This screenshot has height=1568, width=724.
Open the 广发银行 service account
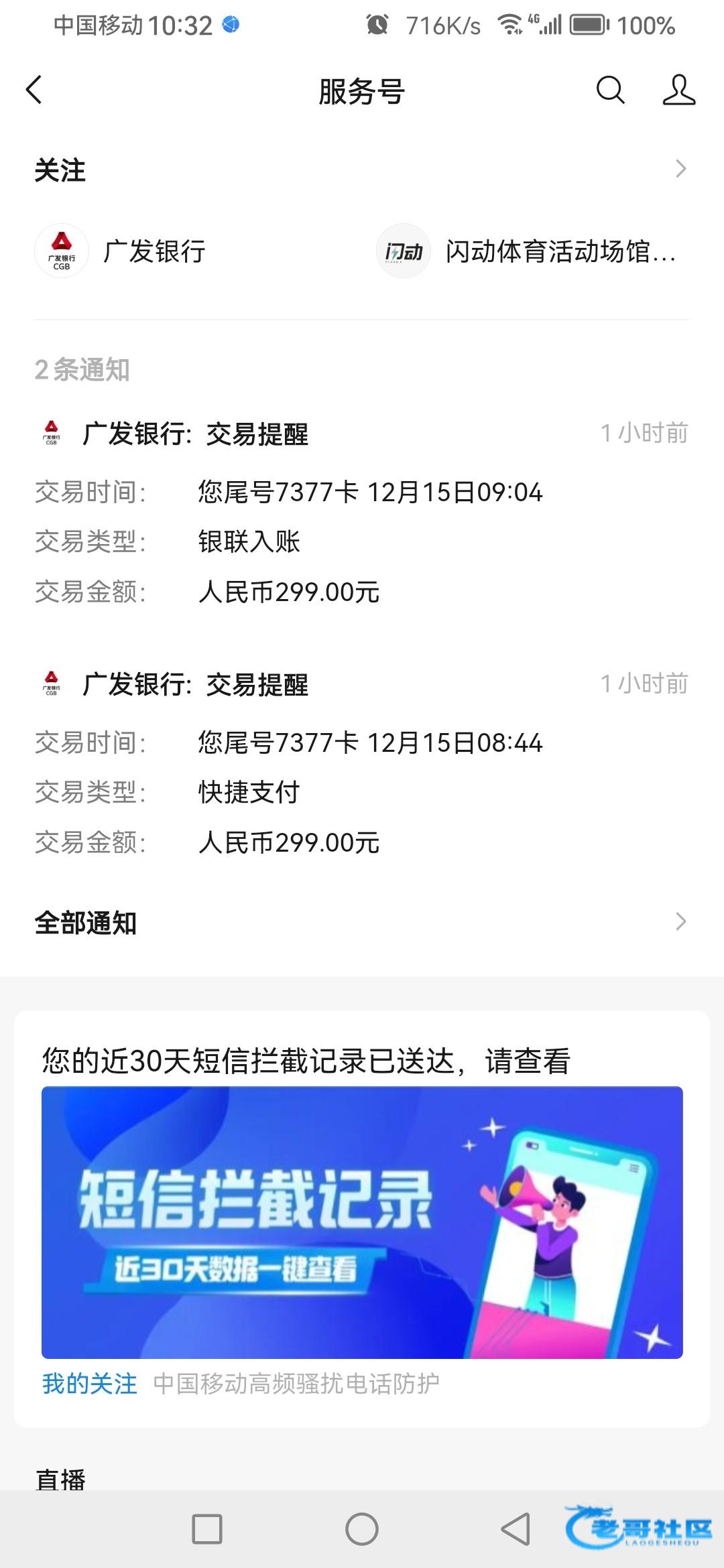(121, 251)
